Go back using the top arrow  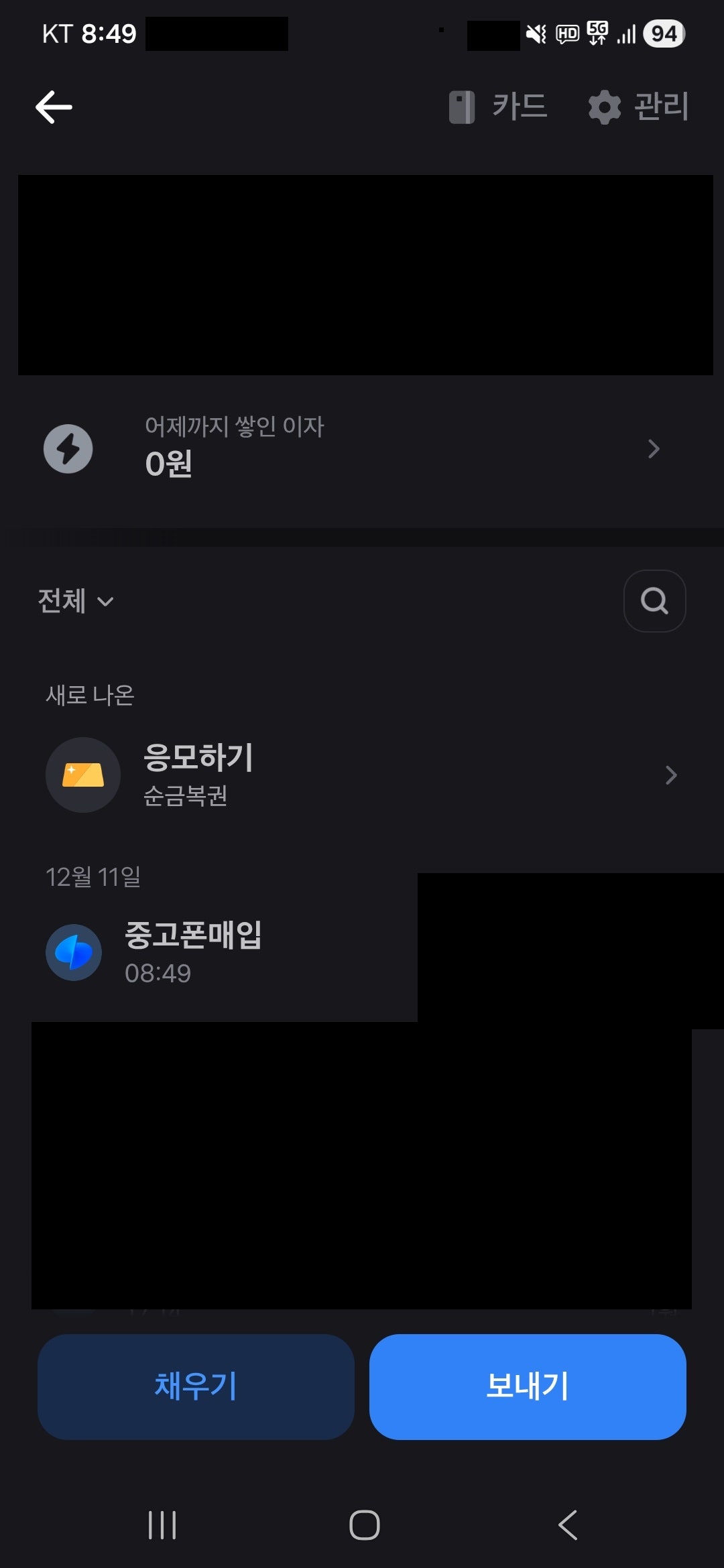pyautogui.click(x=54, y=107)
